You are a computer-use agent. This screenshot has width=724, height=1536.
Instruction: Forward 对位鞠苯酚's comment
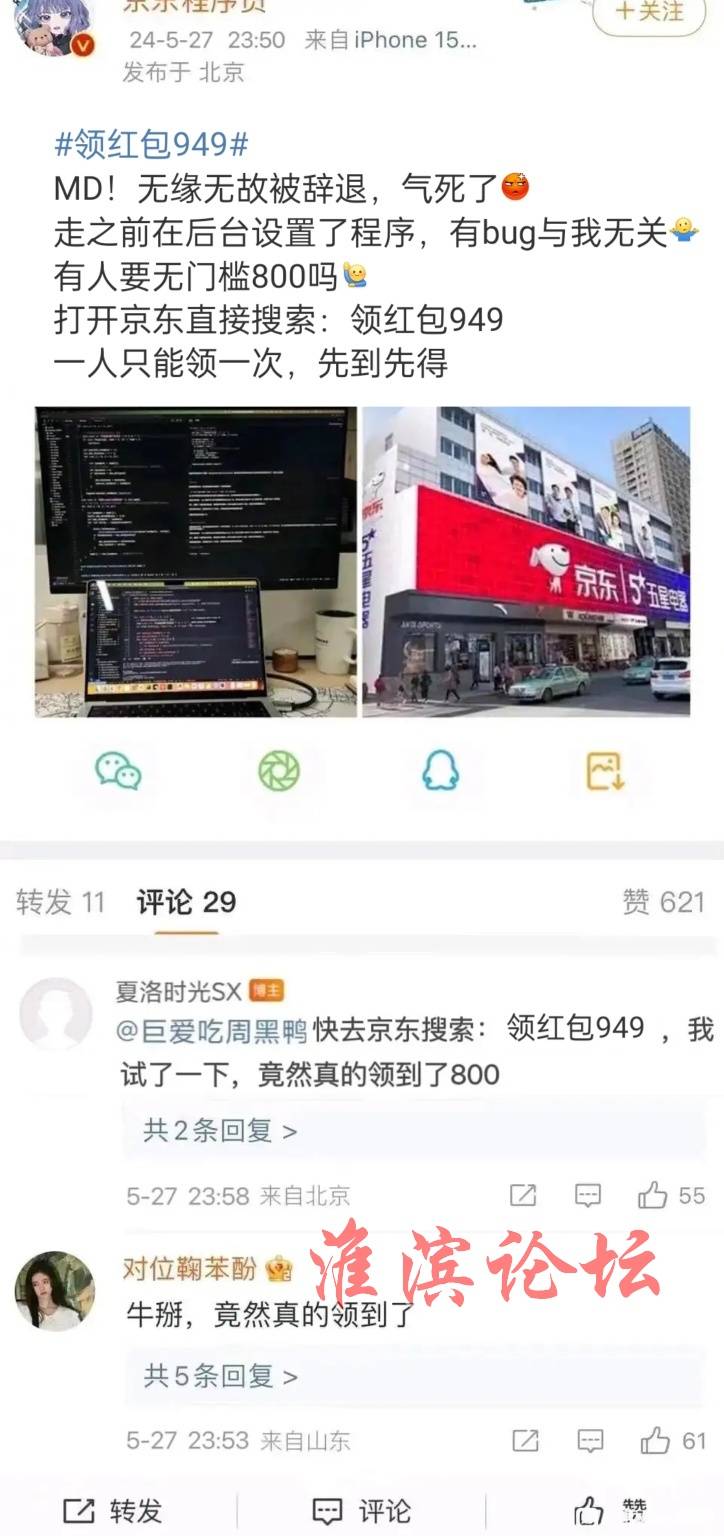pos(524,1441)
